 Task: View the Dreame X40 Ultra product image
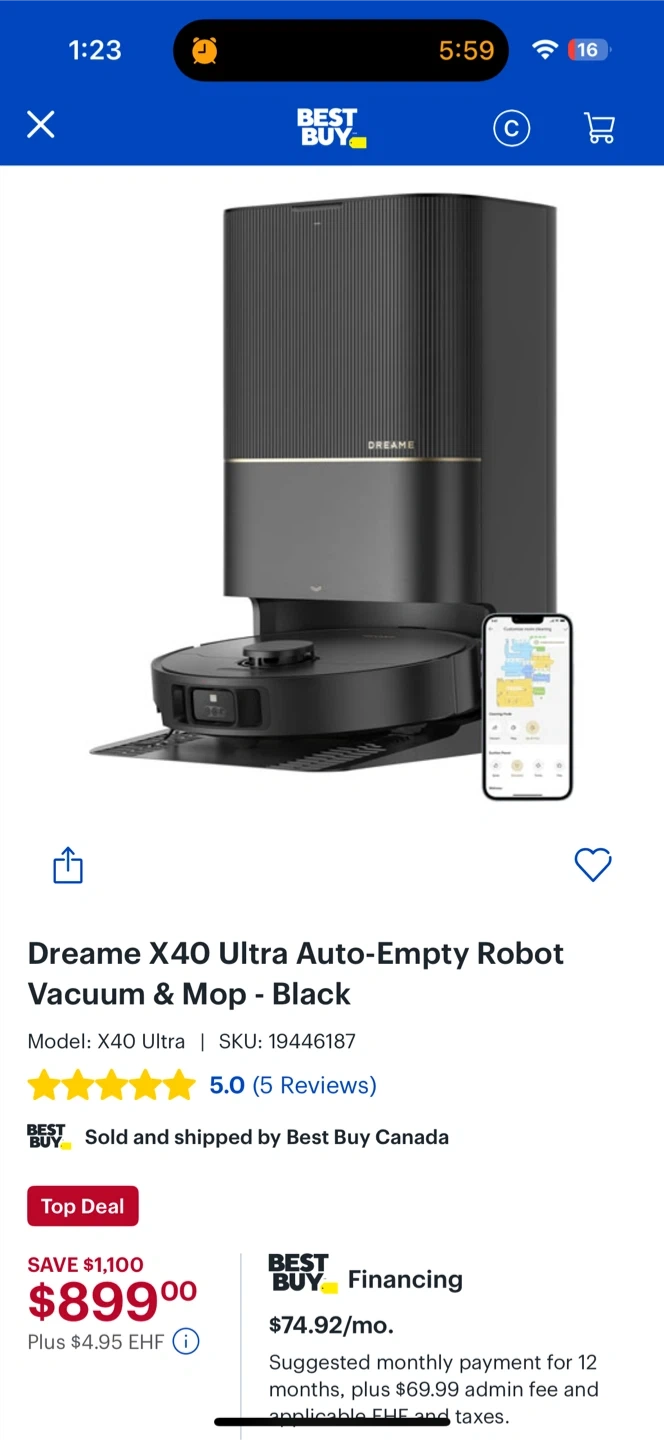(x=332, y=490)
